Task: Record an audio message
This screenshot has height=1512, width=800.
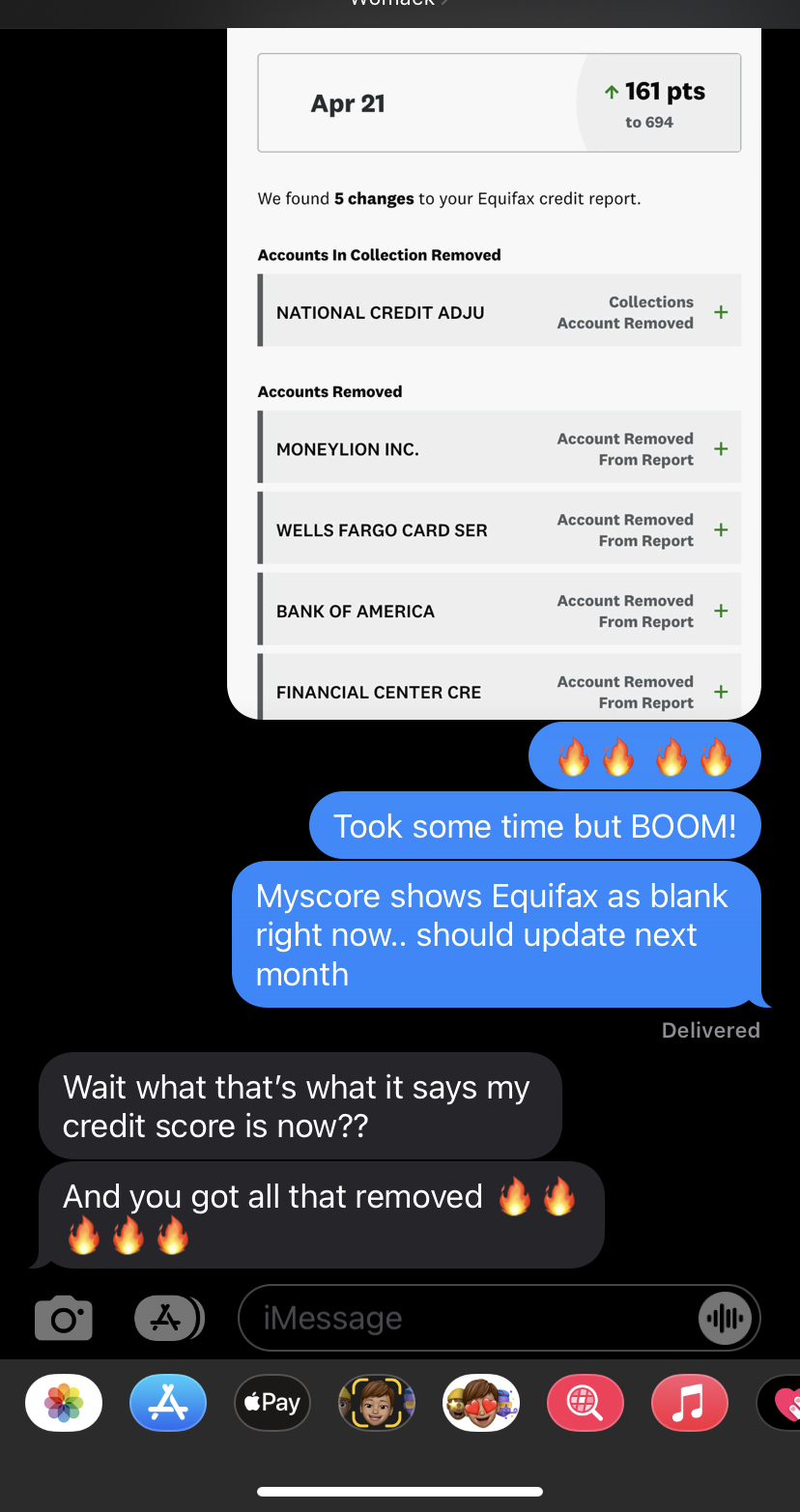Action: pos(725,1318)
